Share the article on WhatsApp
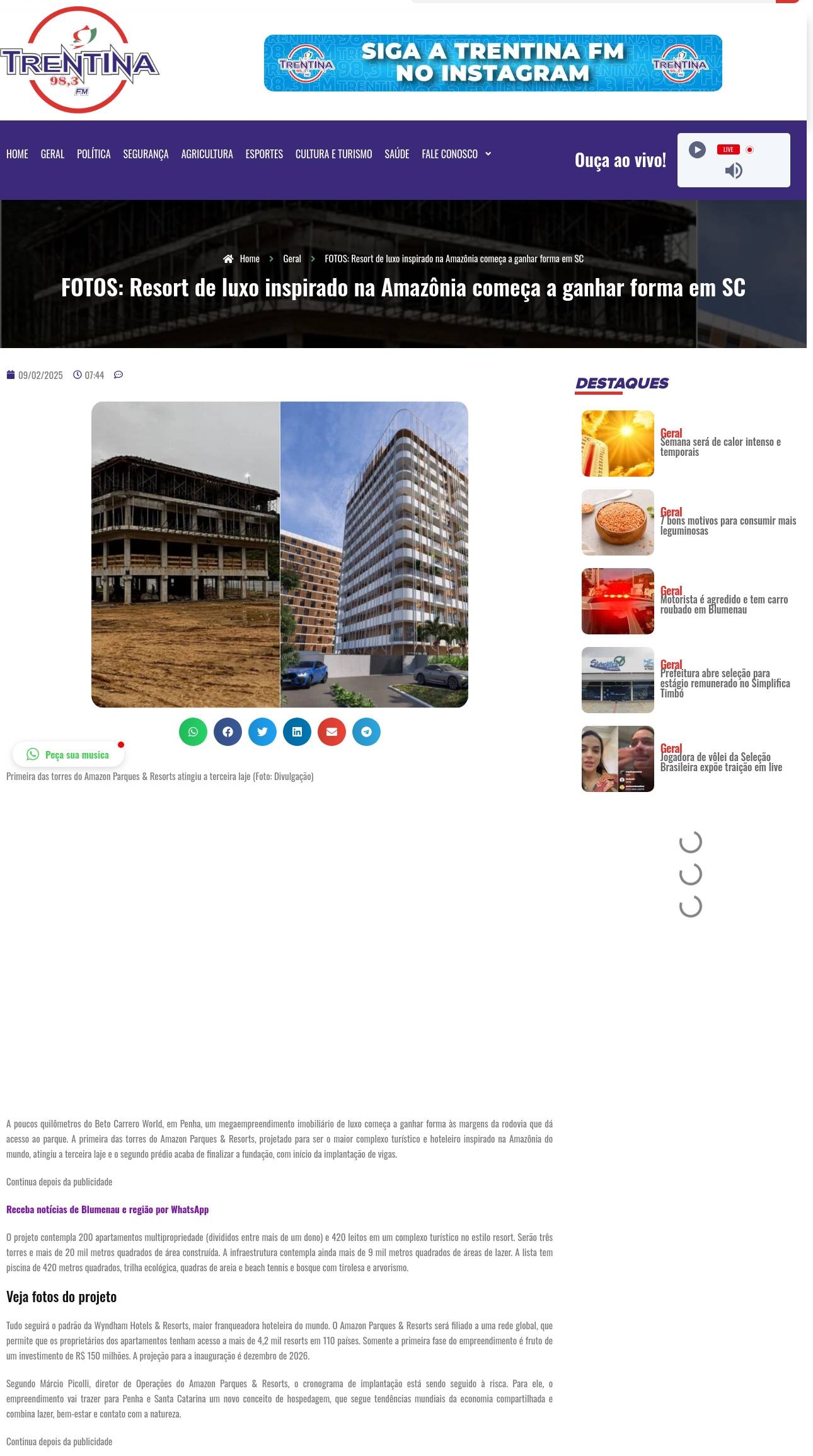813x1456 pixels. click(193, 731)
